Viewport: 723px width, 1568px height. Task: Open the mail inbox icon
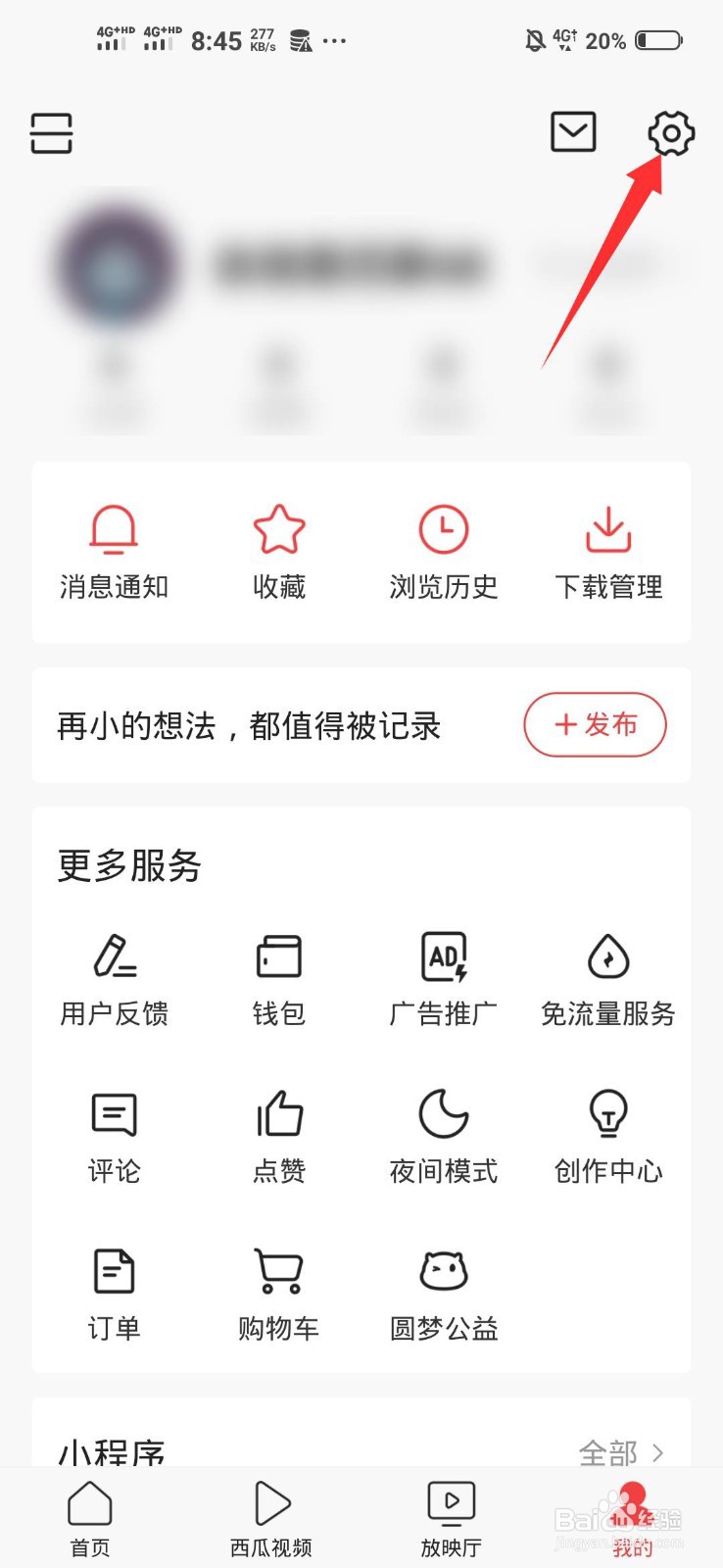click(573, 132)
